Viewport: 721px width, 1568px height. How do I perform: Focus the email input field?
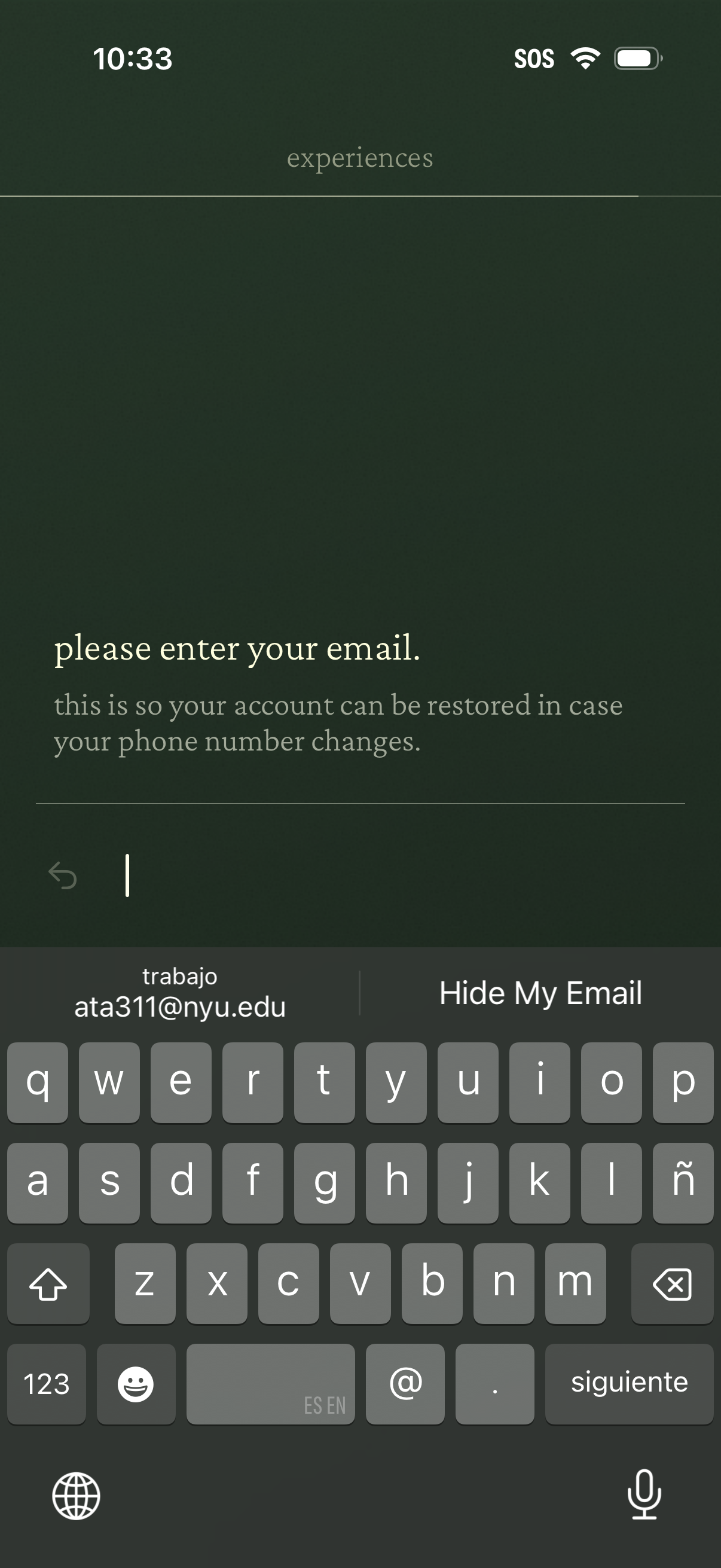click(x=389, y=875)
